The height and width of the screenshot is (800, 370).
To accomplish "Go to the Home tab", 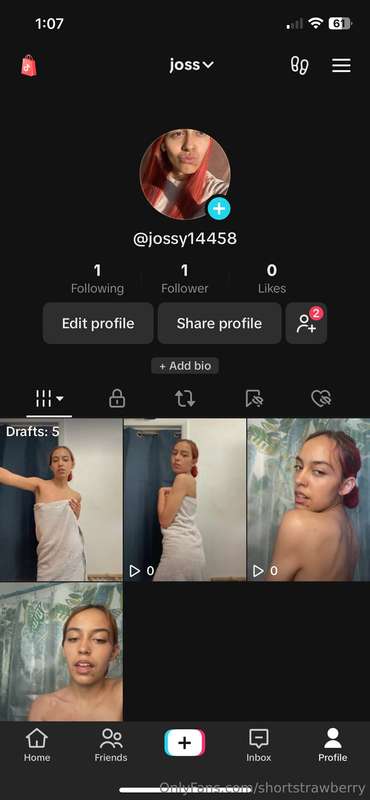I will click(37, 745).
